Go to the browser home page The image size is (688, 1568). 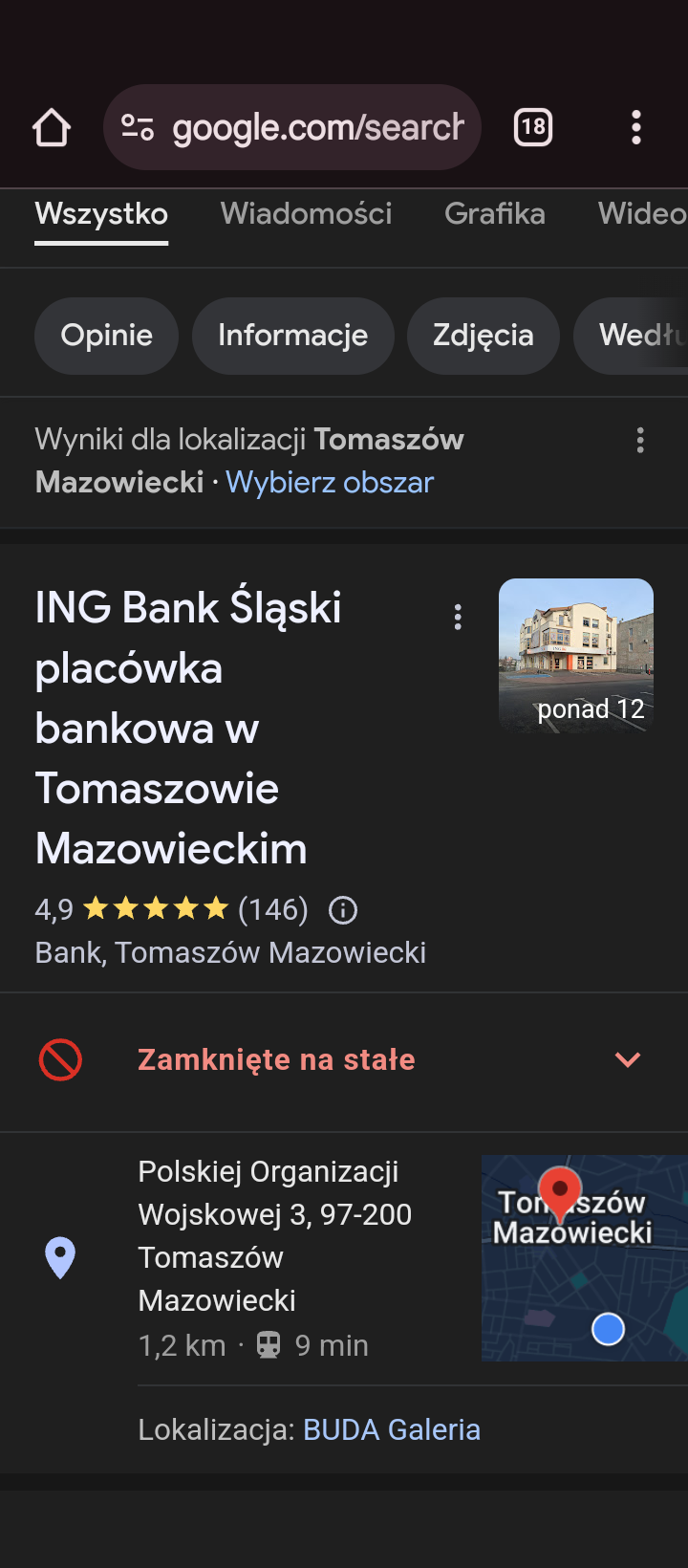[x=52, y=127]
